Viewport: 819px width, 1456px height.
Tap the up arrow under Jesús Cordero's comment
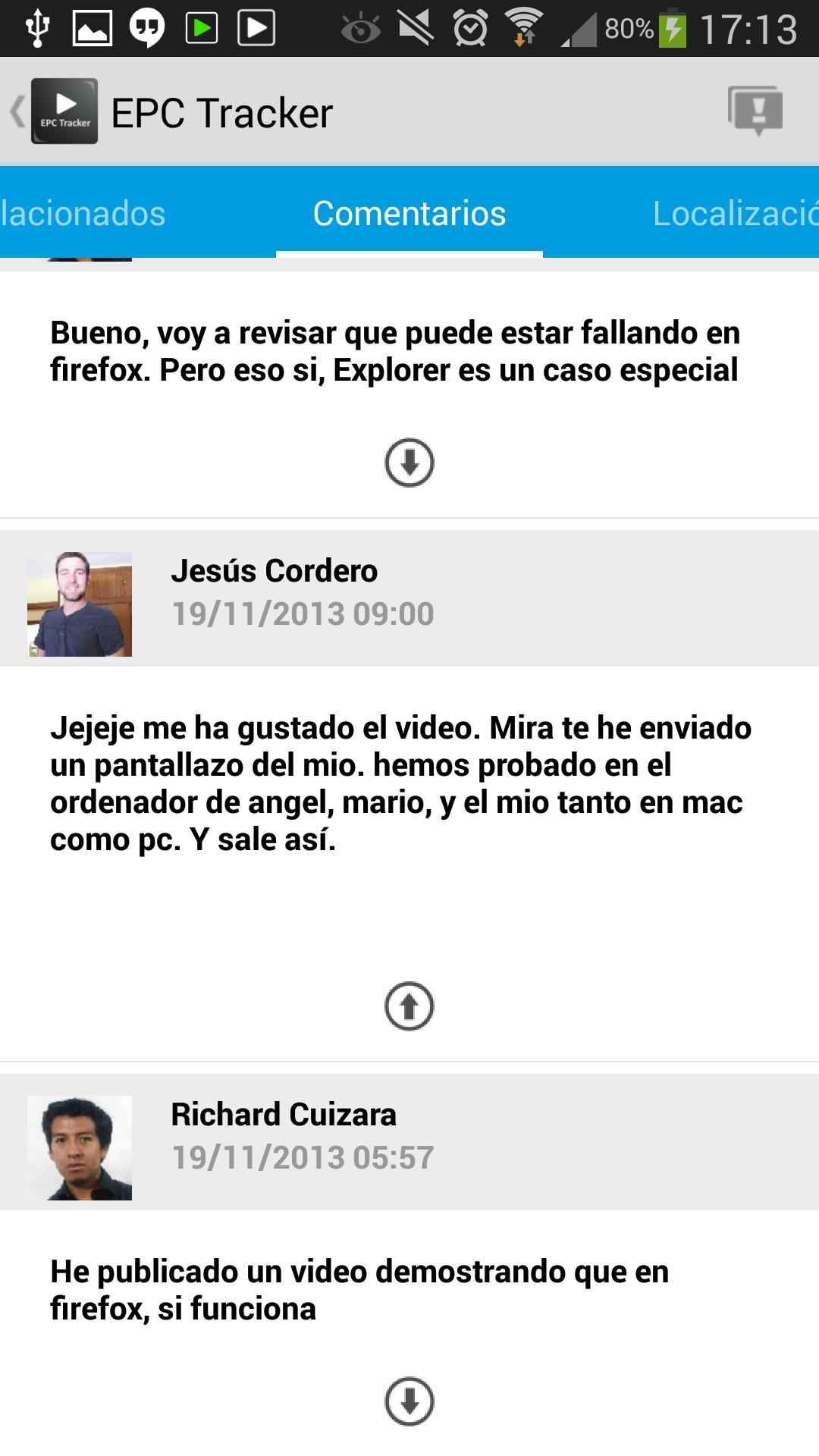pos(409,1006)
